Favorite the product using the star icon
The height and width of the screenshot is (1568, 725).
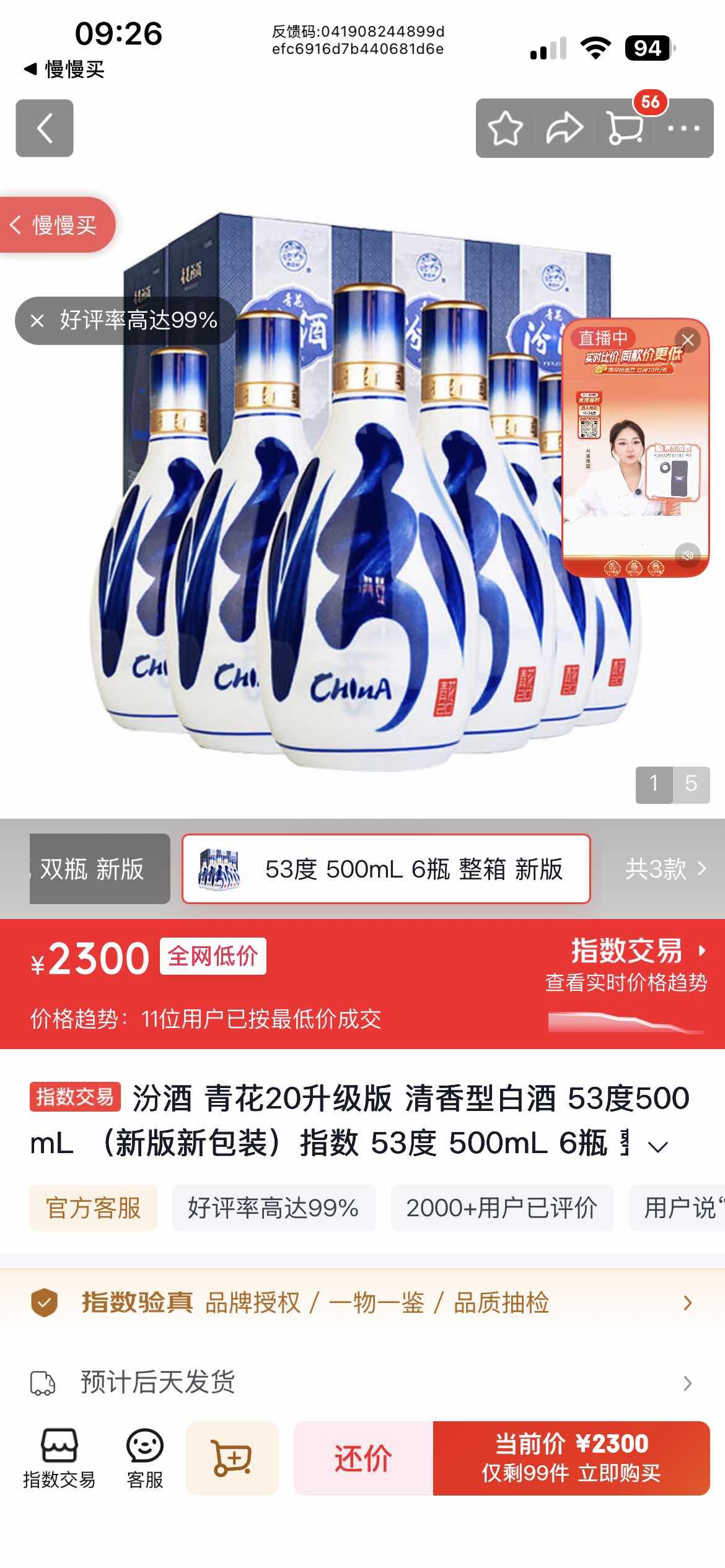point(506,128)
